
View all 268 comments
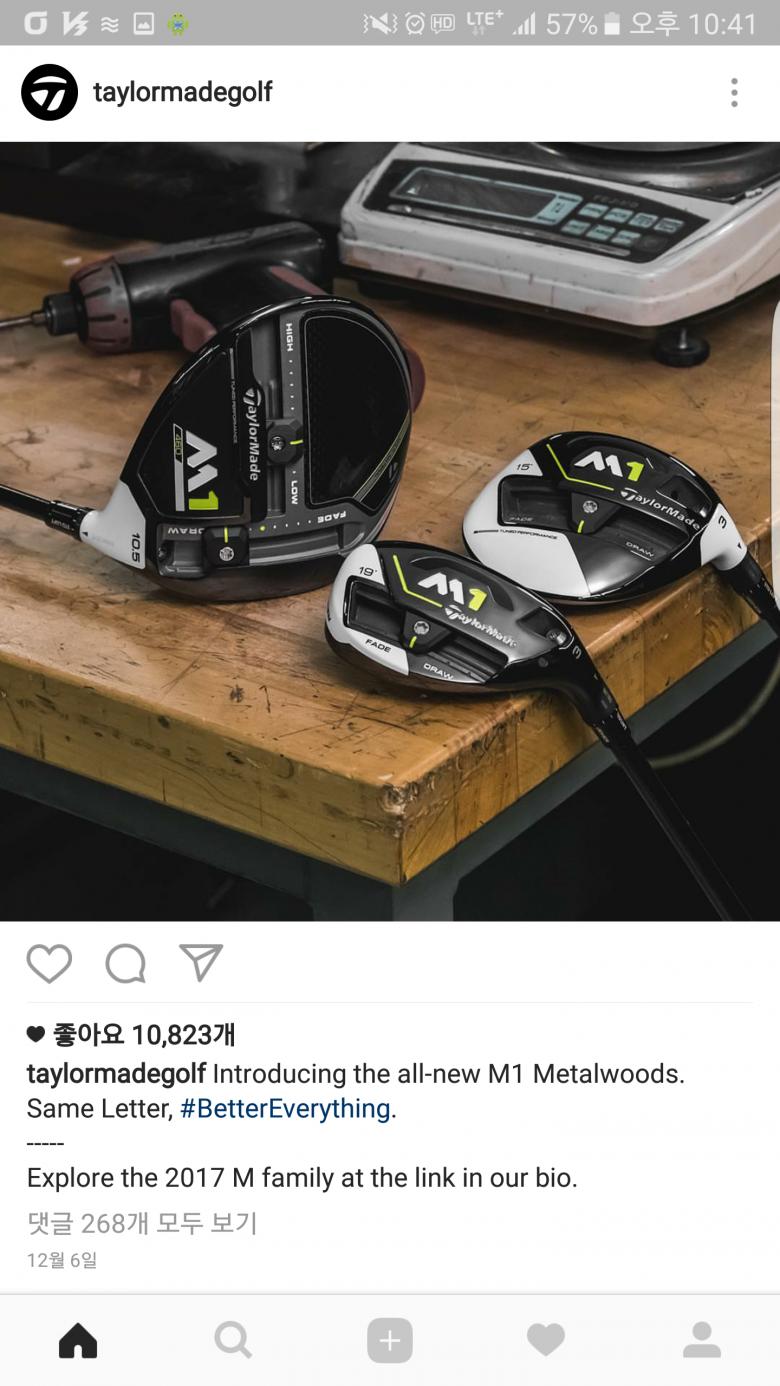tap(142, 1223)
